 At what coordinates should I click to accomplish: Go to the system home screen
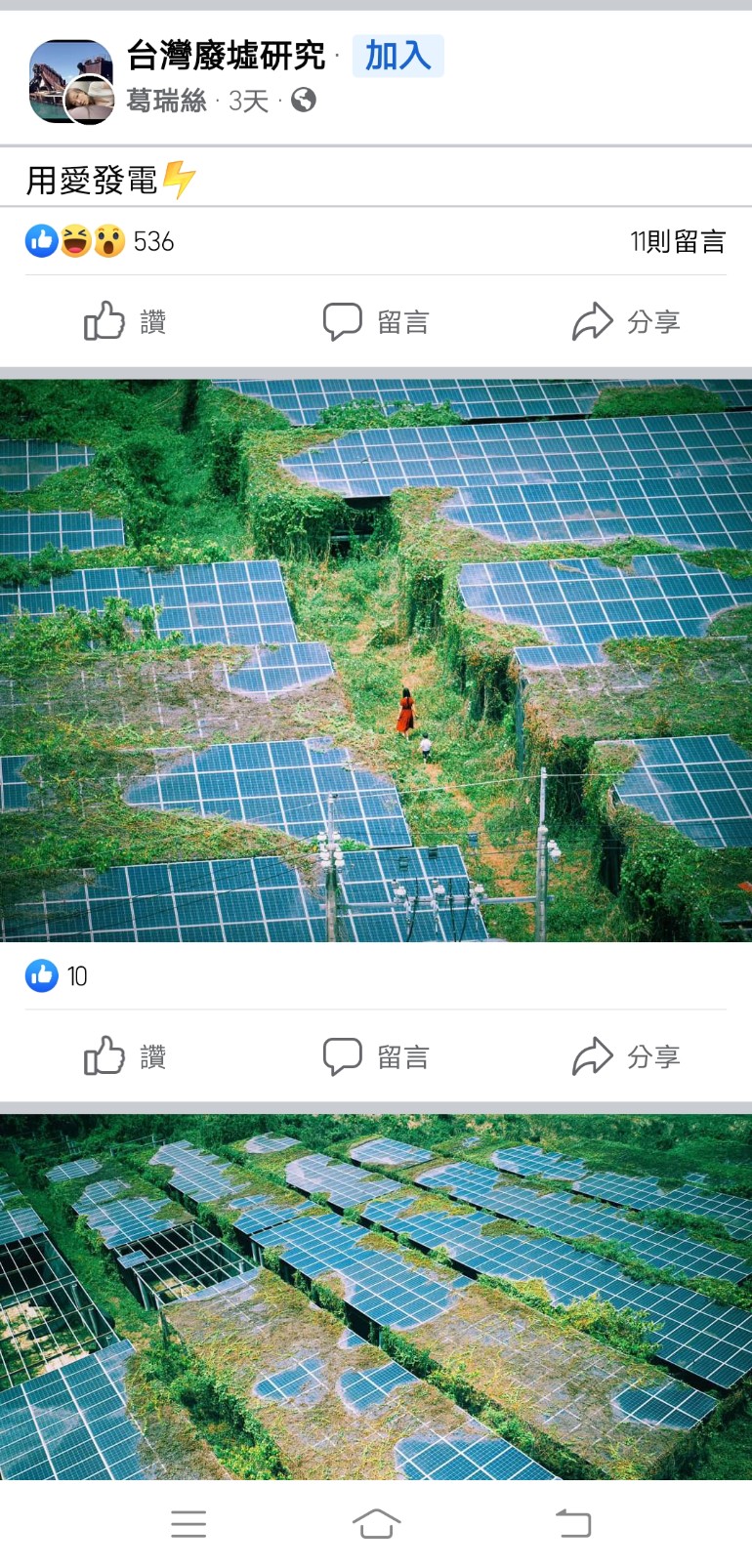tap(376, 1523)
